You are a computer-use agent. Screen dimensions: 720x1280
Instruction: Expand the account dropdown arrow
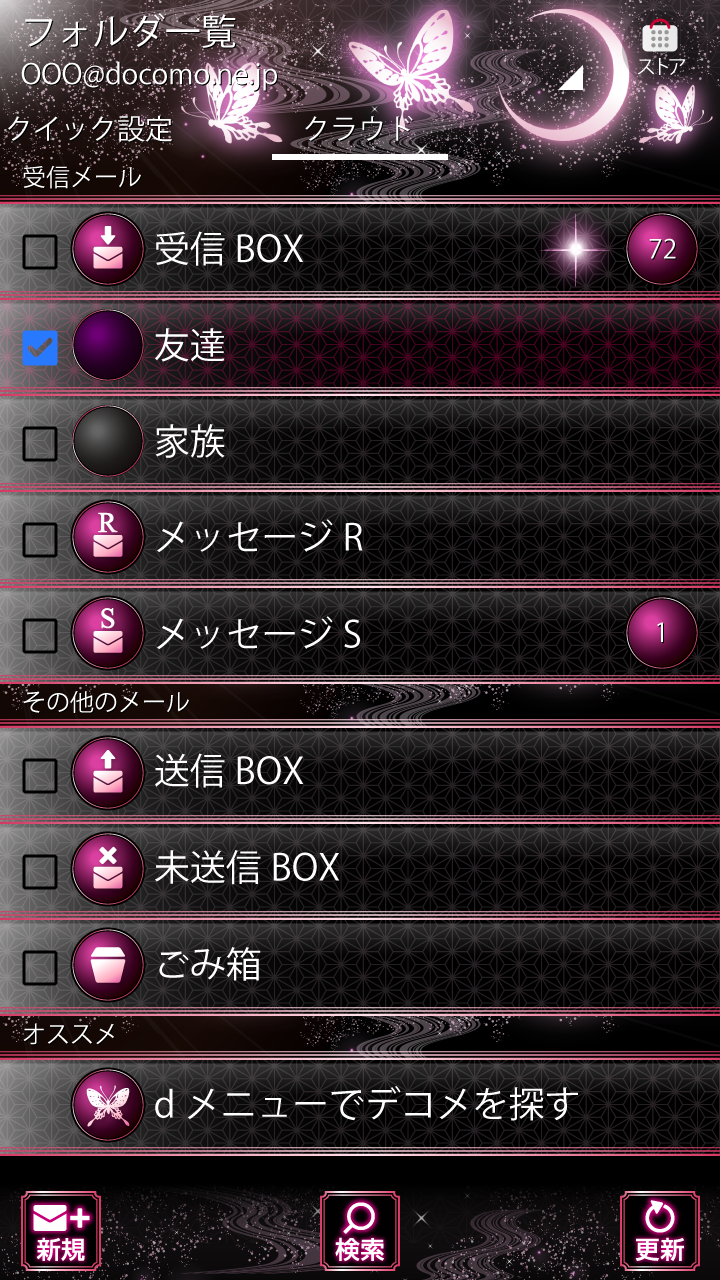[572, 78]
